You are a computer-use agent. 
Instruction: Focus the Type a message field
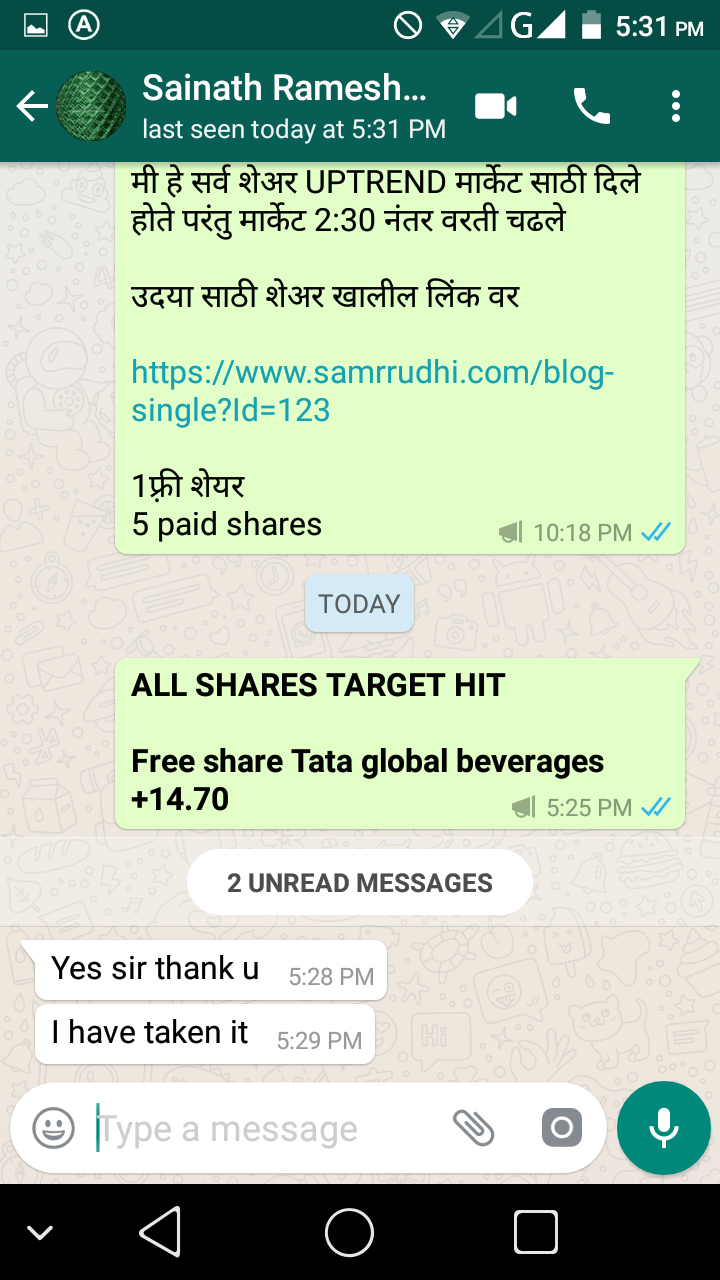click(x=260, y=1129)
